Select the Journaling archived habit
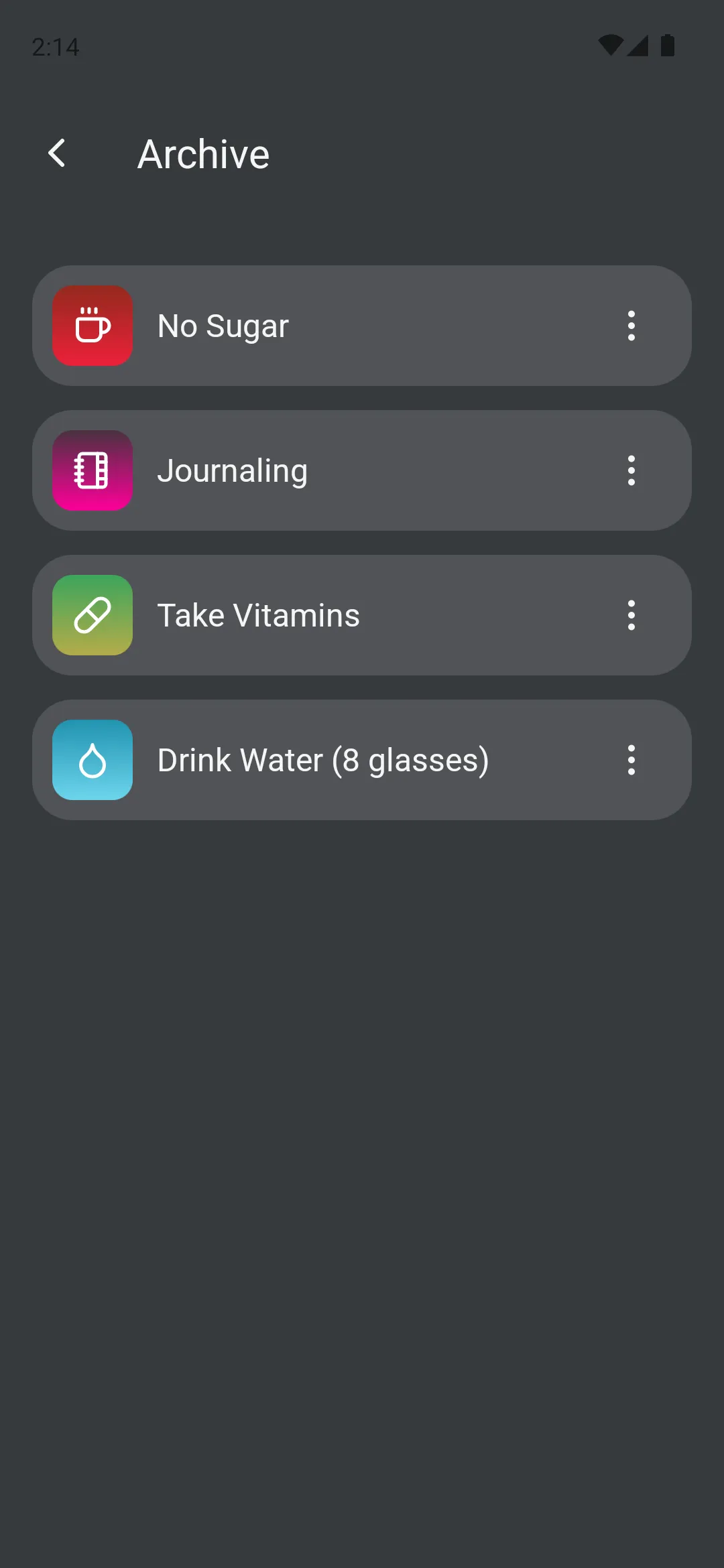The width and height of the screenshot is (724, 1568). [x=322, y=471]
